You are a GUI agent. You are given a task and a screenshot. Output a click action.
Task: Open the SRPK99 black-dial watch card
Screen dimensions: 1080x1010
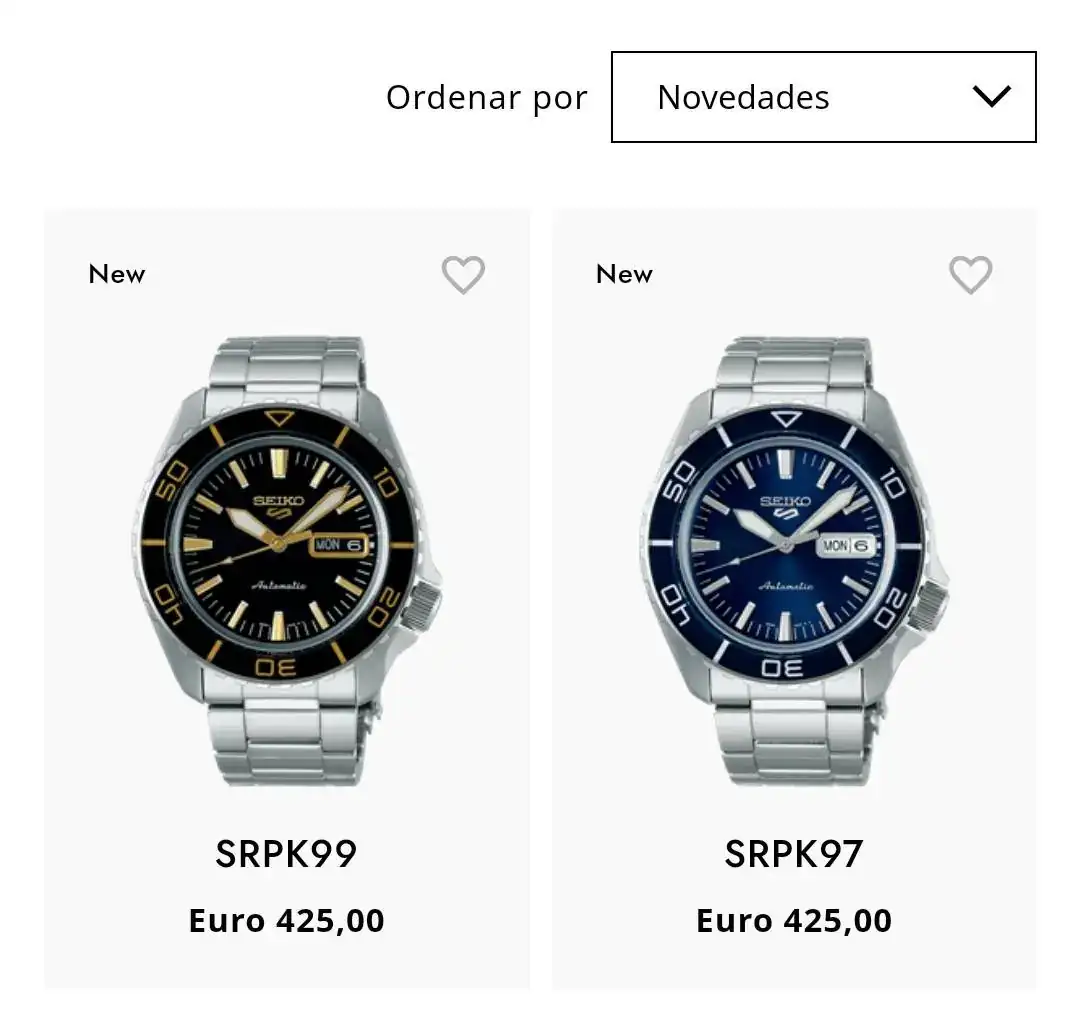click(287, 560)
